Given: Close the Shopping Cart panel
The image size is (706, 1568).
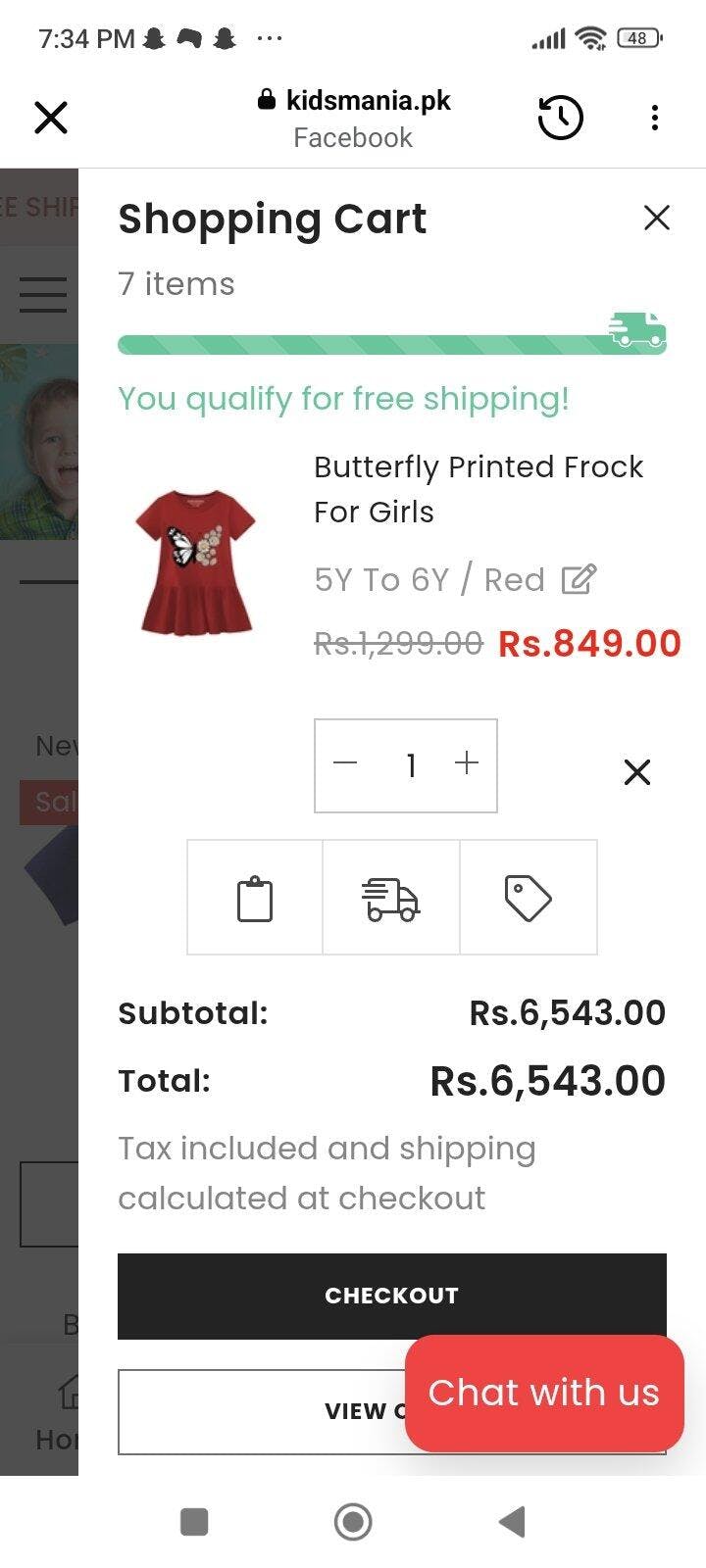Looking at the screenshot, I should tap(657, 218).
